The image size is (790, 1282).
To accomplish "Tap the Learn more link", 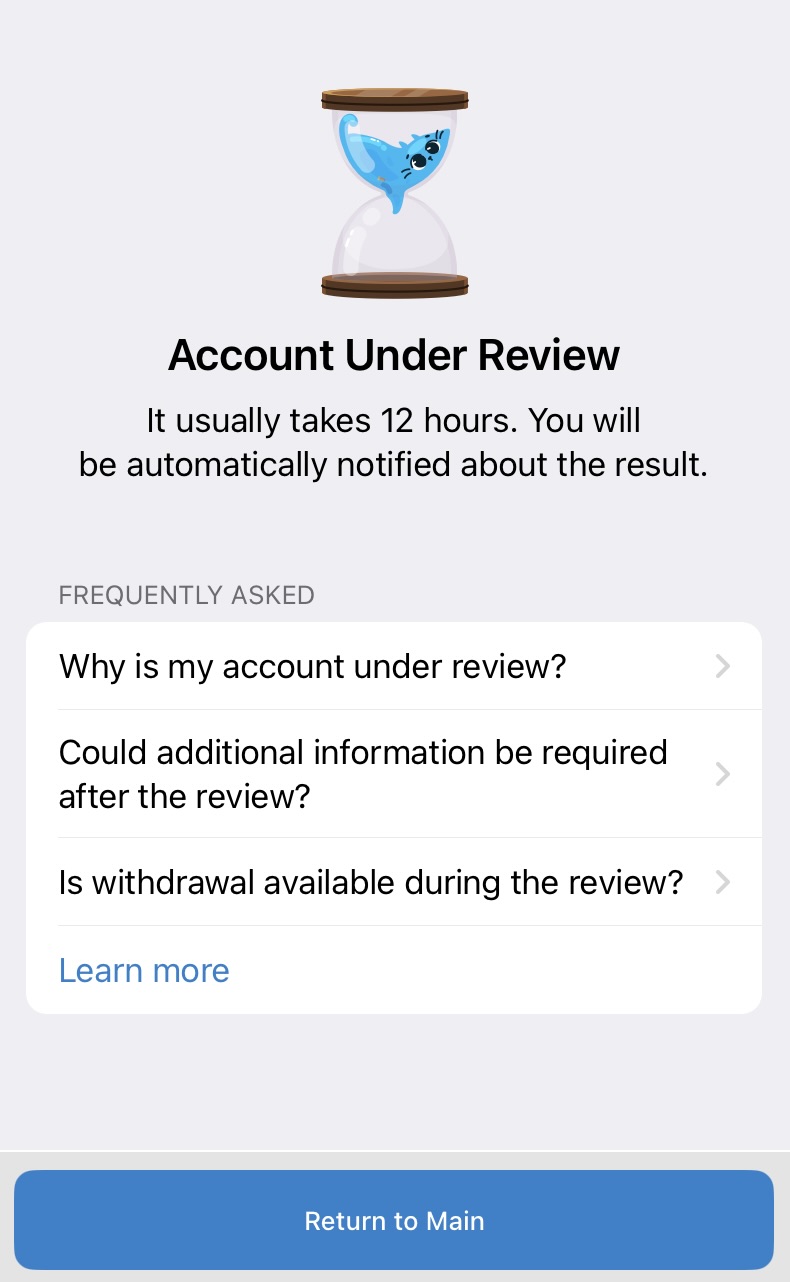I will tap(144, 970).
